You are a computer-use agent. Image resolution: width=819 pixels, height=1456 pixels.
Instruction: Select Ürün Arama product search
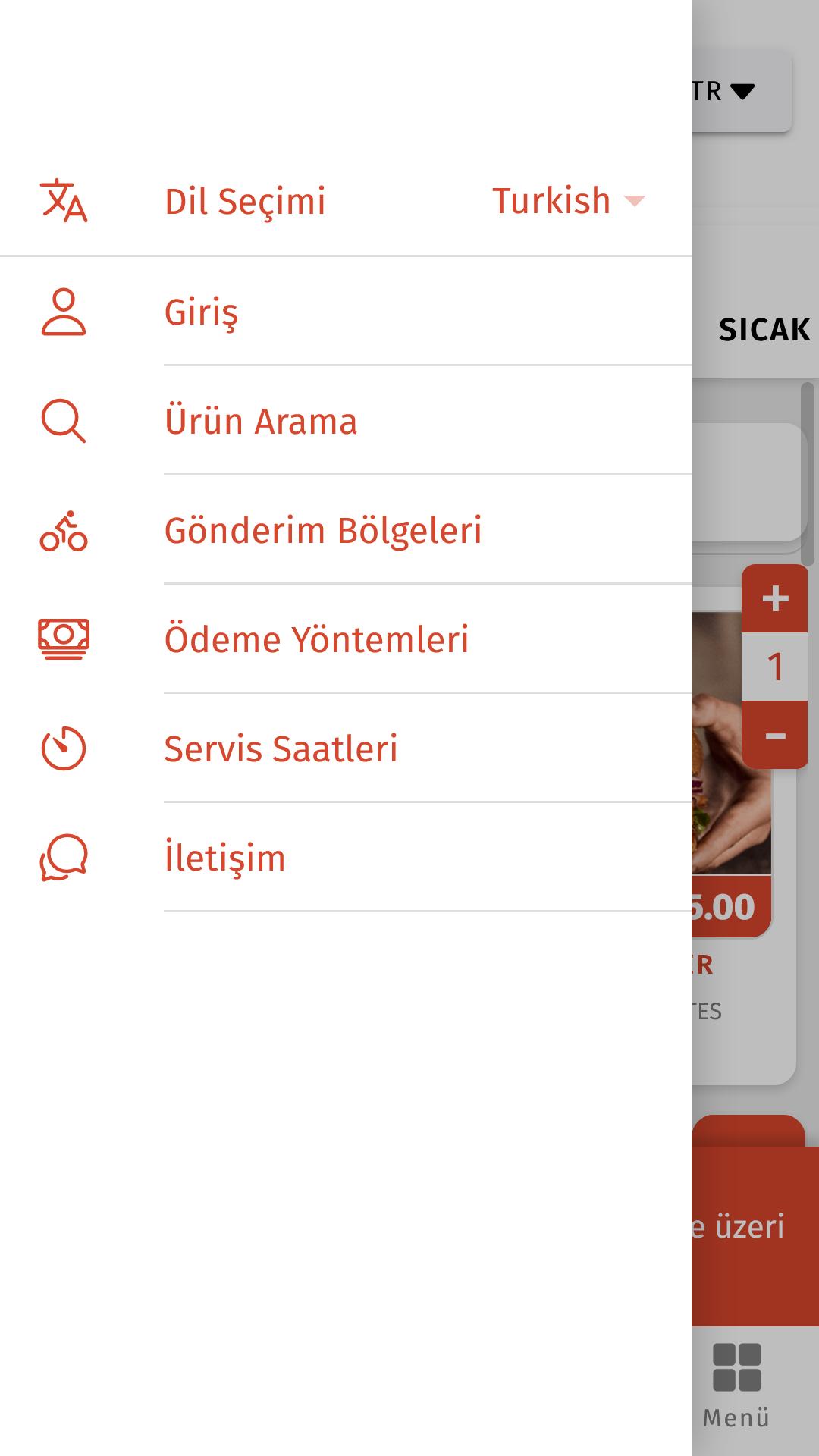pyautogui.click(x=260, y=421)
